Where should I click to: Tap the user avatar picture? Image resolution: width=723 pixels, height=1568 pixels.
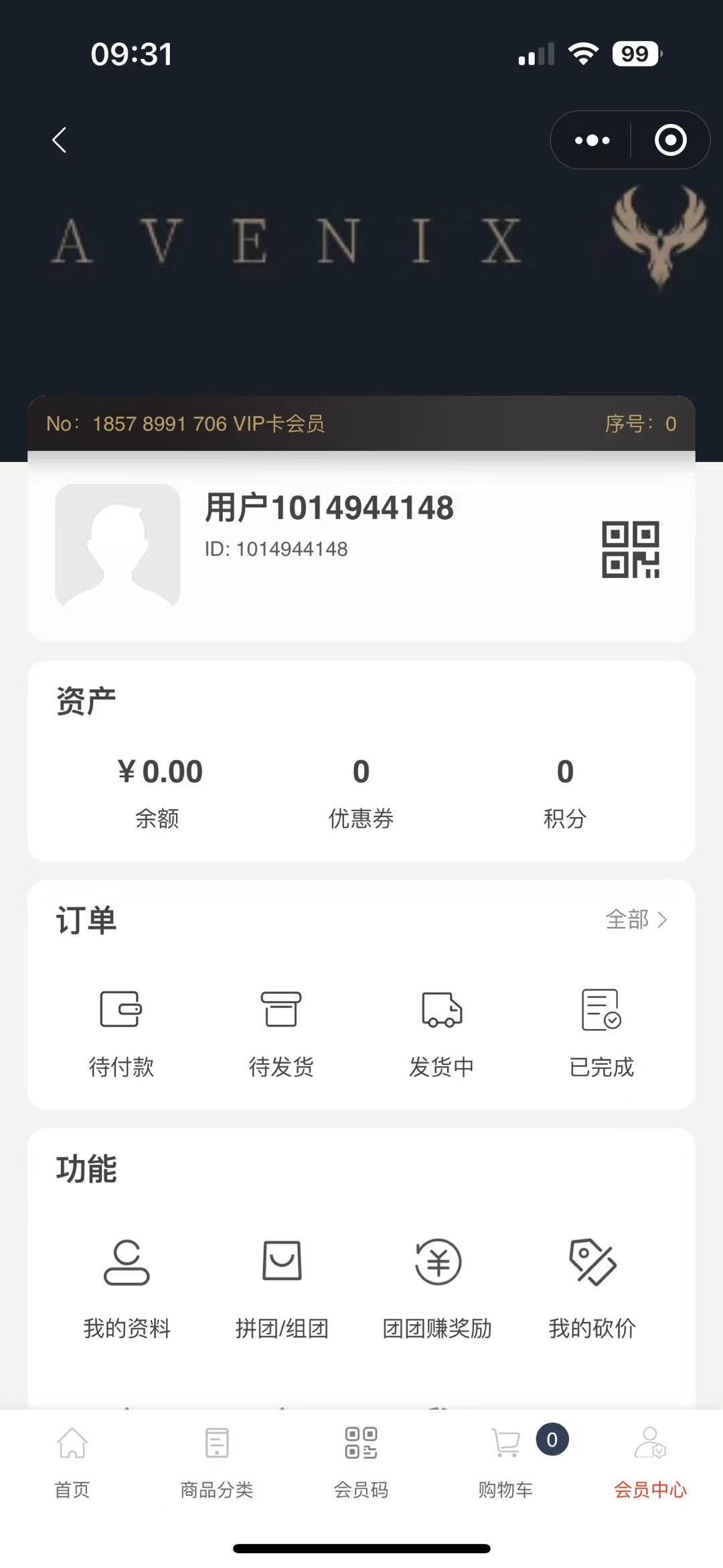click(118, 545)
